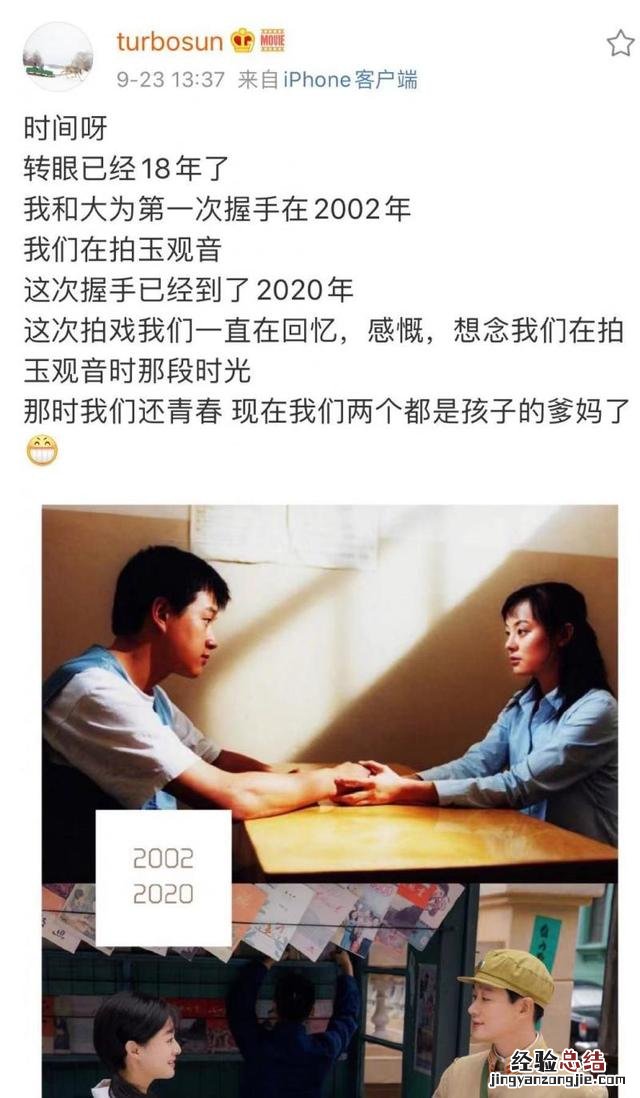Viewport: 640px width, 1098px height.
Task: Open the iPhone客户端 source link
Action: click(x=350, y=80)
